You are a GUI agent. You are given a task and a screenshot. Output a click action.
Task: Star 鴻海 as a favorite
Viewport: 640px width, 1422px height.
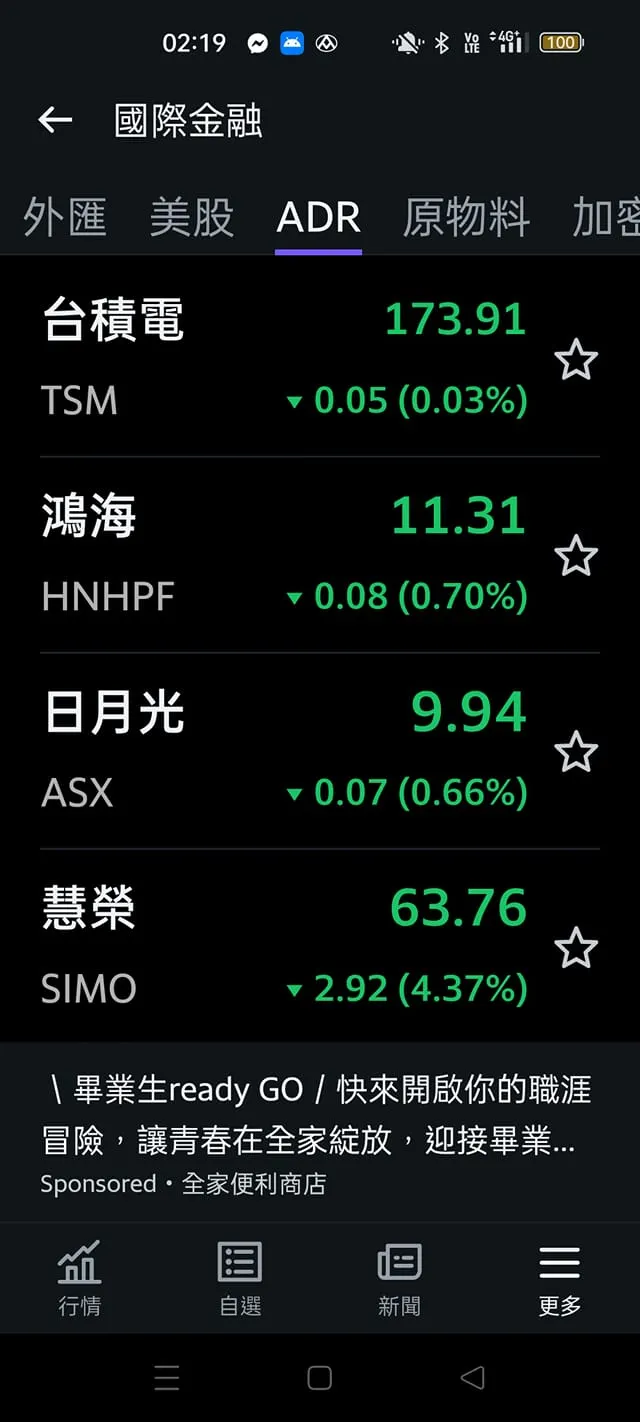tap(576, 556)
